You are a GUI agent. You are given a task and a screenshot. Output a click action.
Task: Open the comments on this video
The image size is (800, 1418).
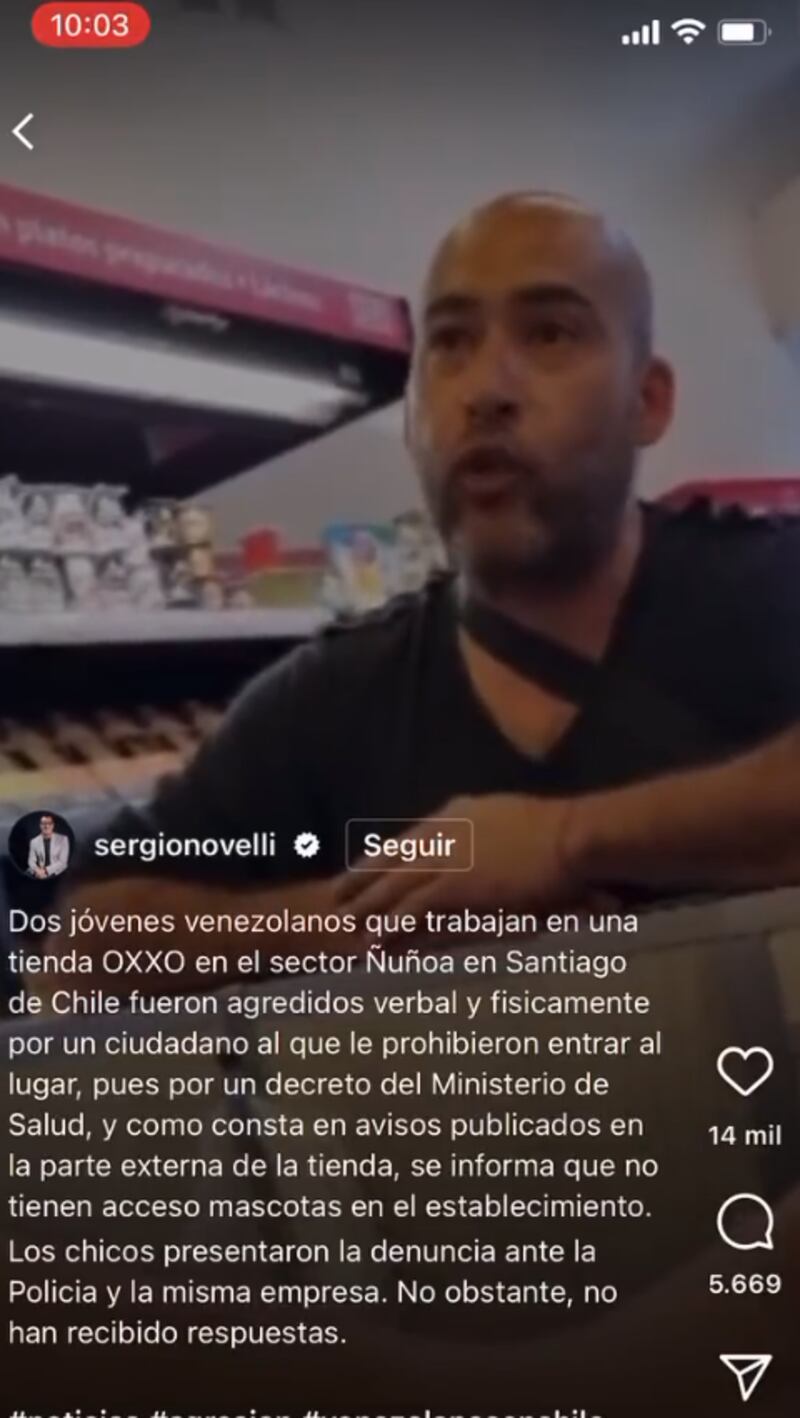745,1223
